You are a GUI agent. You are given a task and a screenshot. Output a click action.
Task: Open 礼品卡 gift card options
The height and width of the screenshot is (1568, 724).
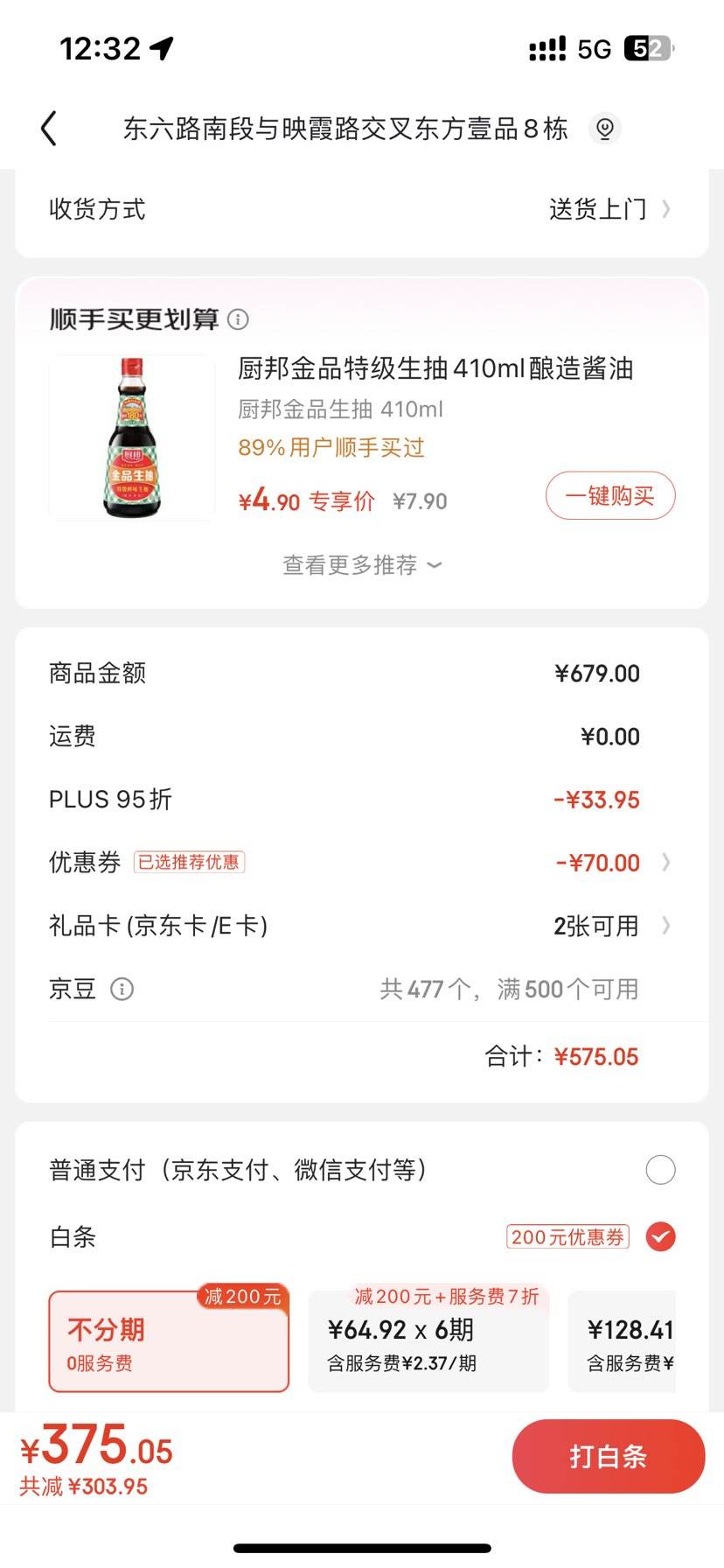coord(610,926)
